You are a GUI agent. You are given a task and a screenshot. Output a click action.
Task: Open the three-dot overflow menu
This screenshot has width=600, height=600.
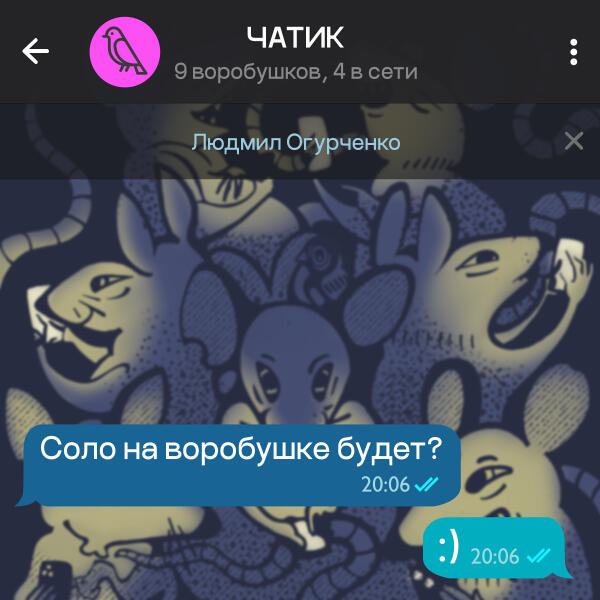573,51
